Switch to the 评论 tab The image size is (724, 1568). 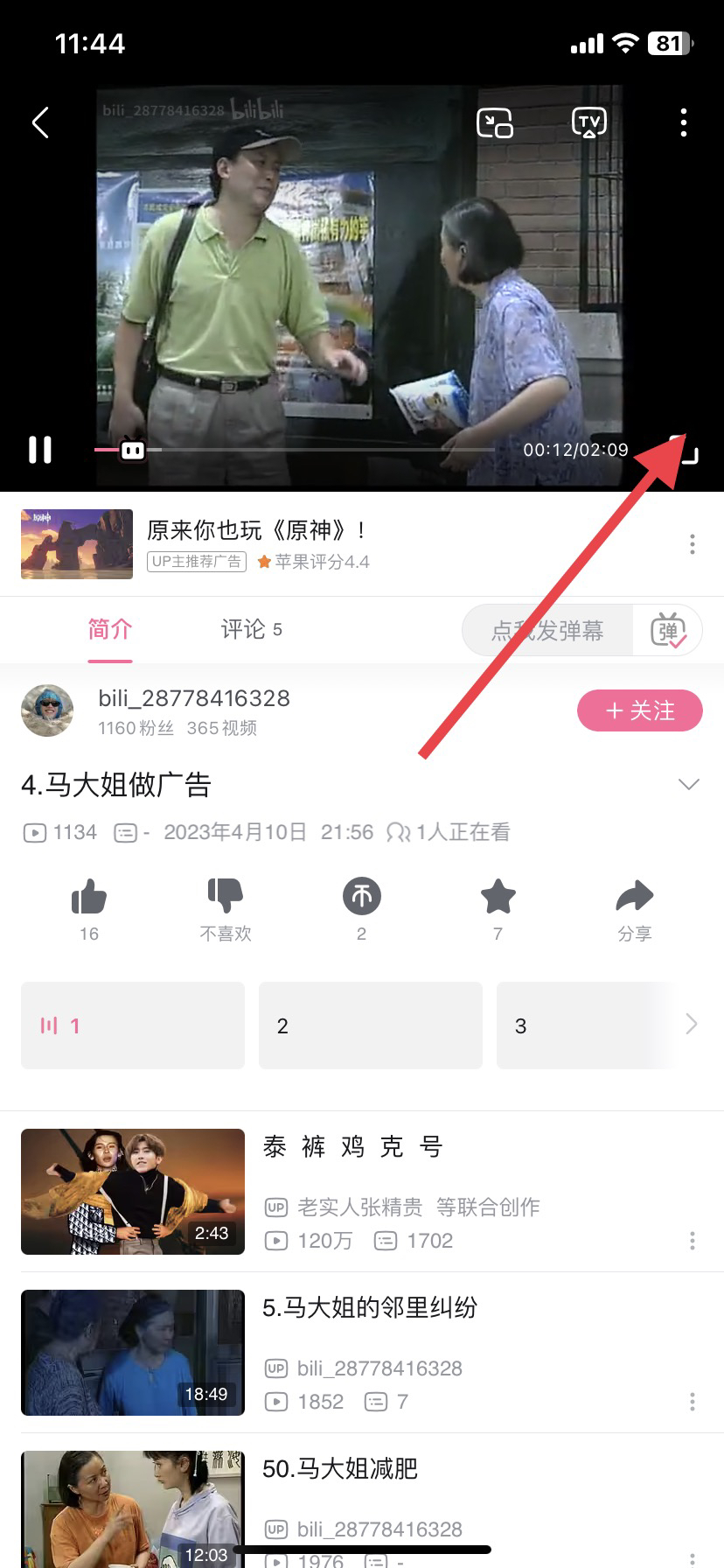(250, 629)
